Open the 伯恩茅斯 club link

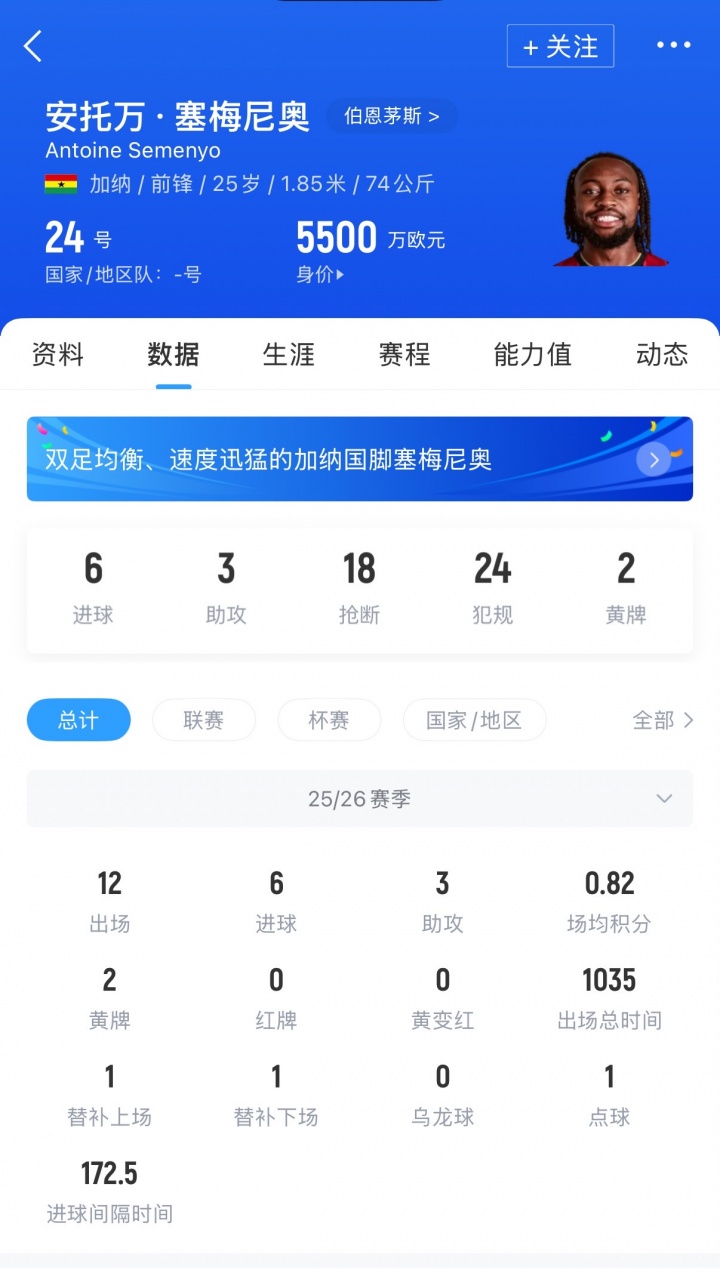[x=390, y=116]
